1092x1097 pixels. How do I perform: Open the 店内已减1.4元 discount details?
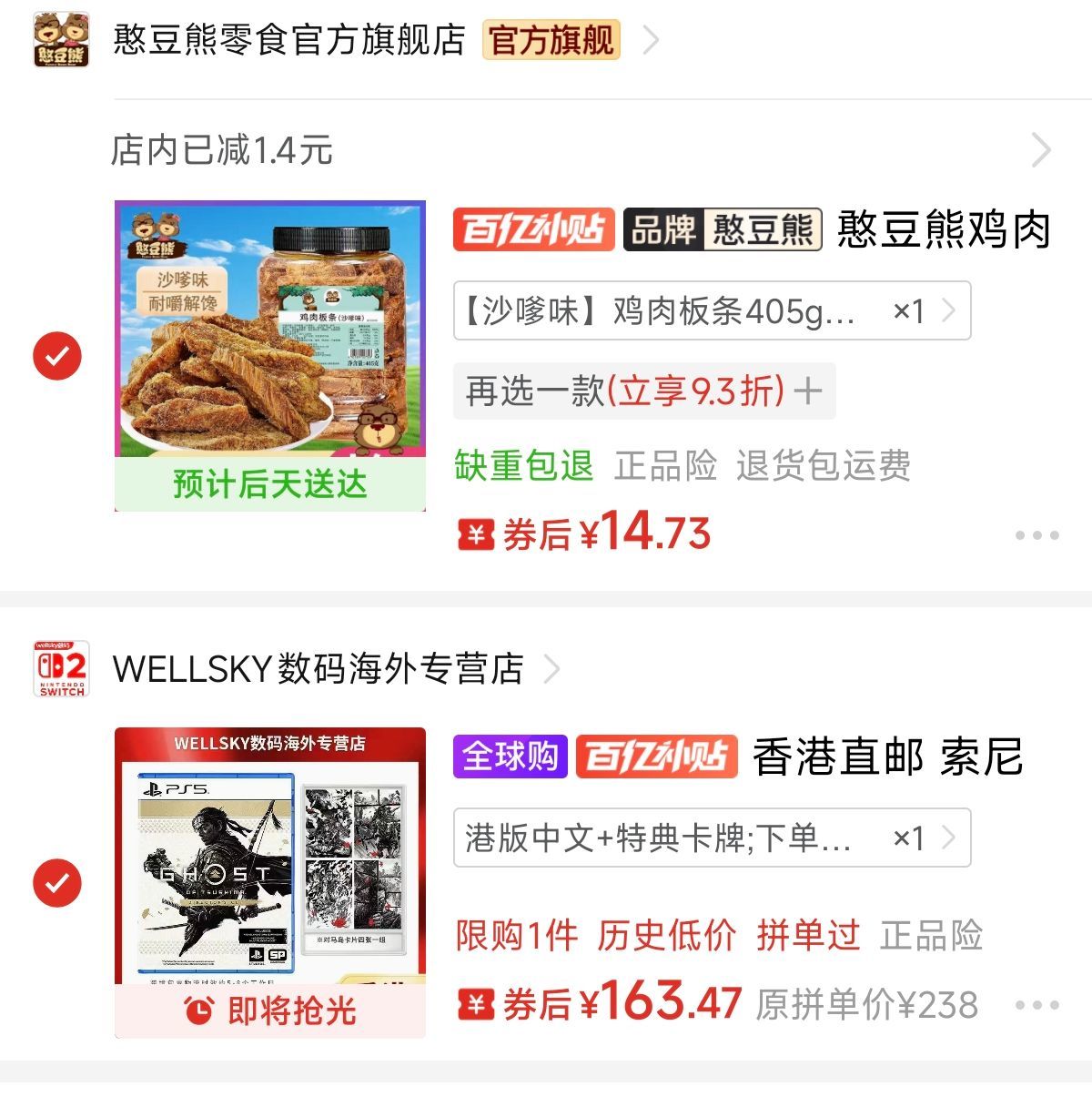click(581, 150)
